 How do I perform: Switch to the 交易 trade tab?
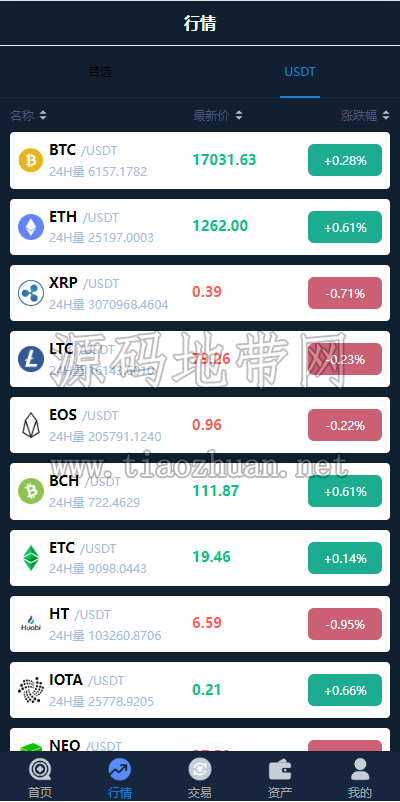click(x=200, y=777)
